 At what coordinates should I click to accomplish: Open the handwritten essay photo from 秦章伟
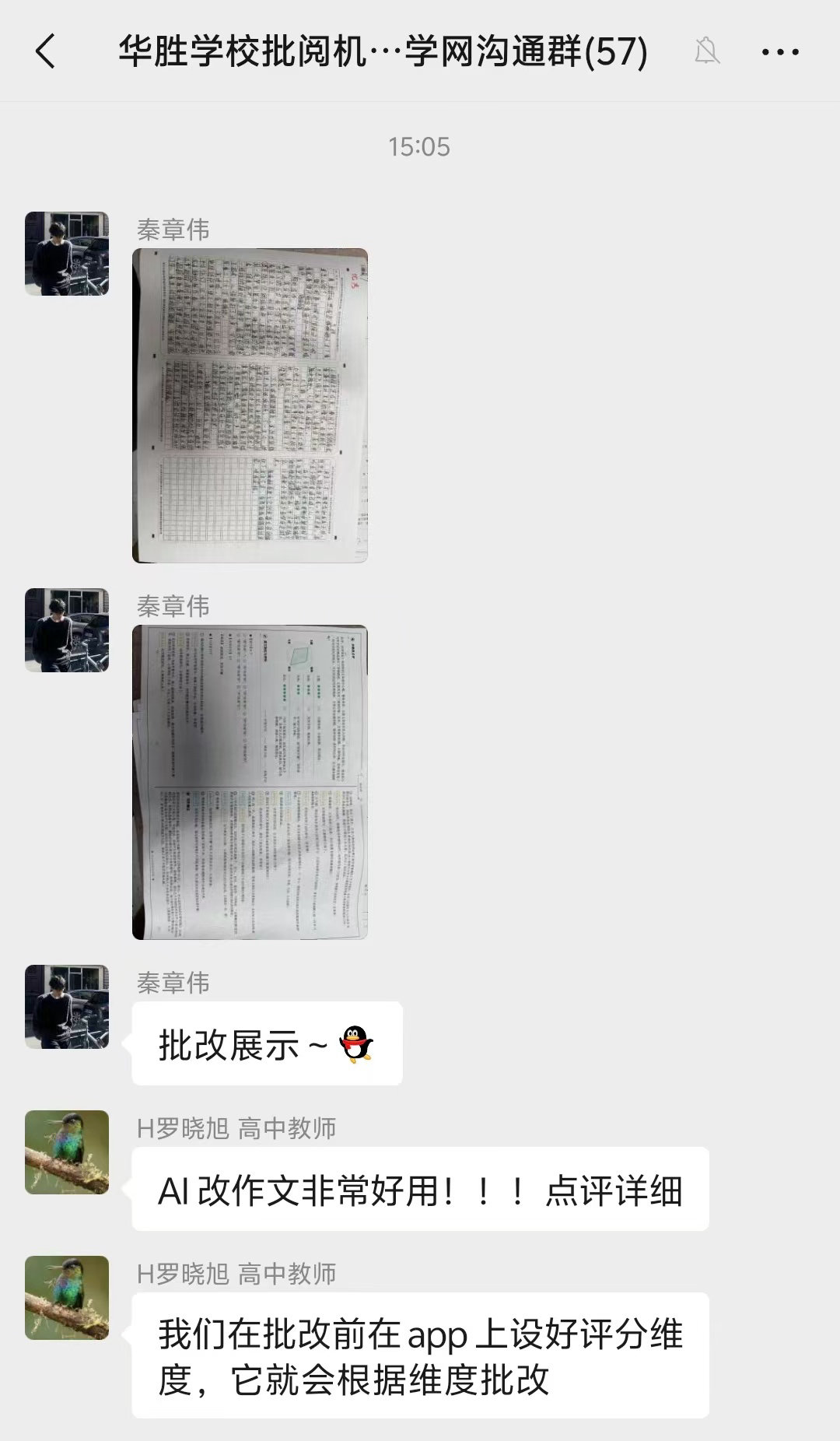coord(250,405)
